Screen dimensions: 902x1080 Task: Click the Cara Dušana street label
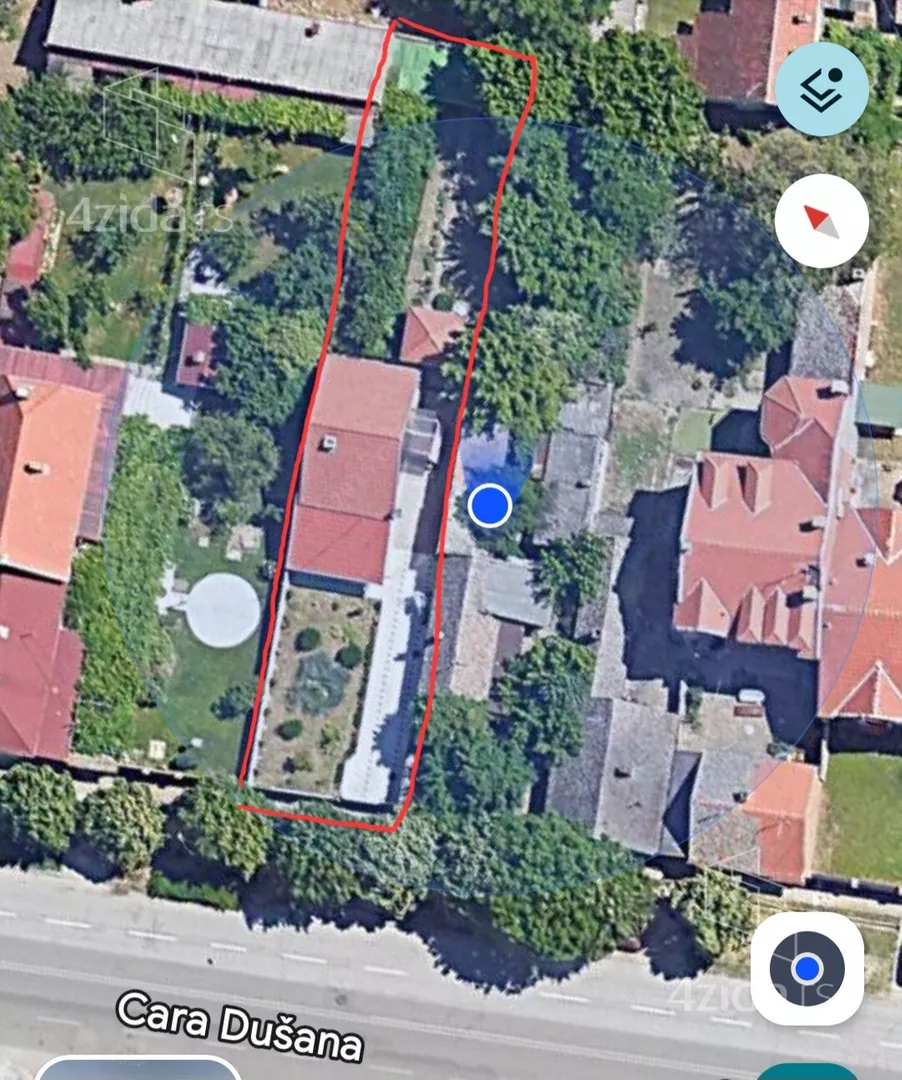[x=240, y=1022]
